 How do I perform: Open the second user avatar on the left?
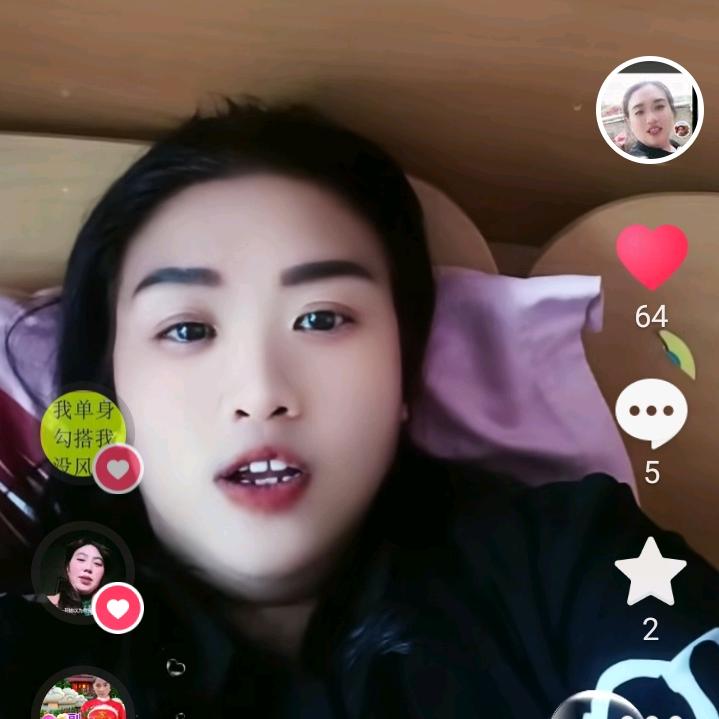pyautogui.click(x=80, y=572)
